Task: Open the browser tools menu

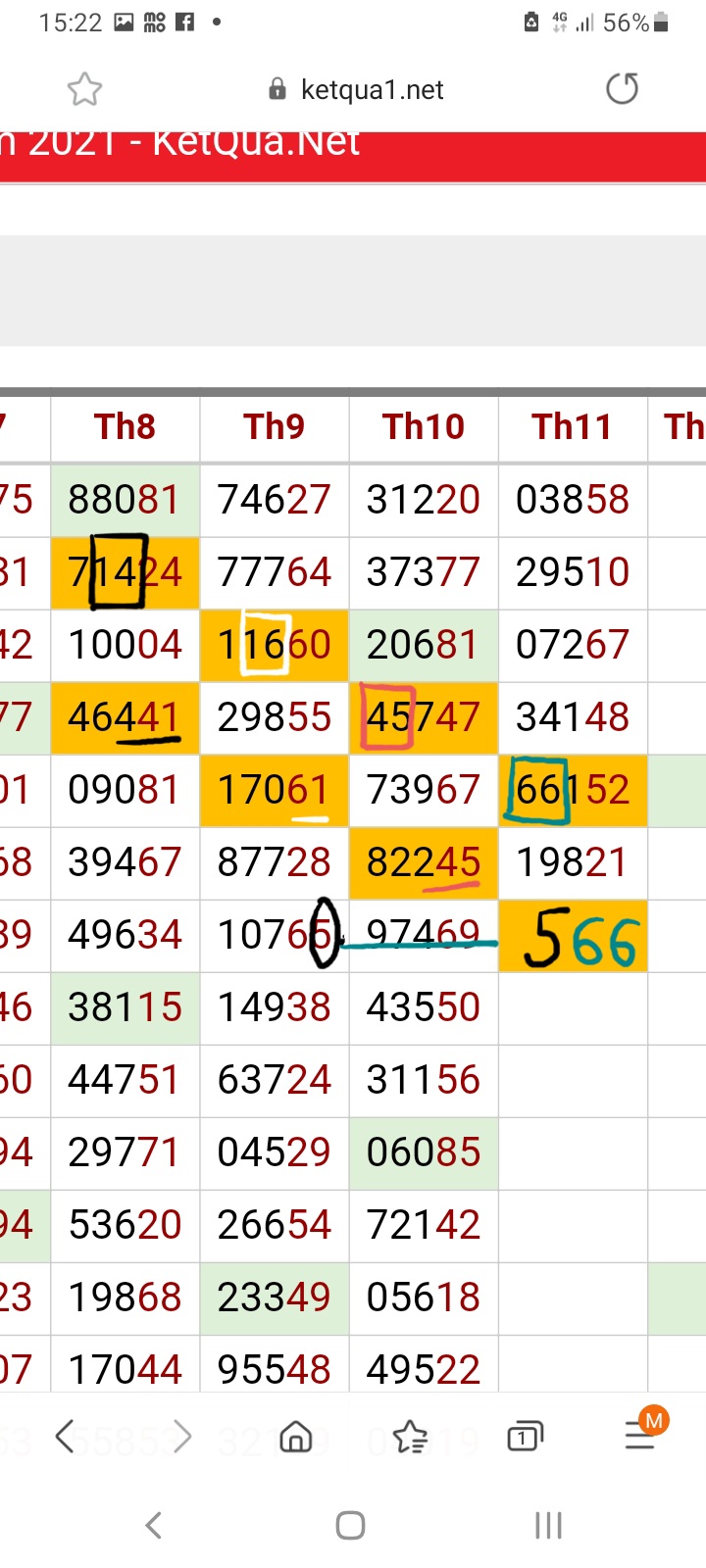Action: tap(640, 1438)
